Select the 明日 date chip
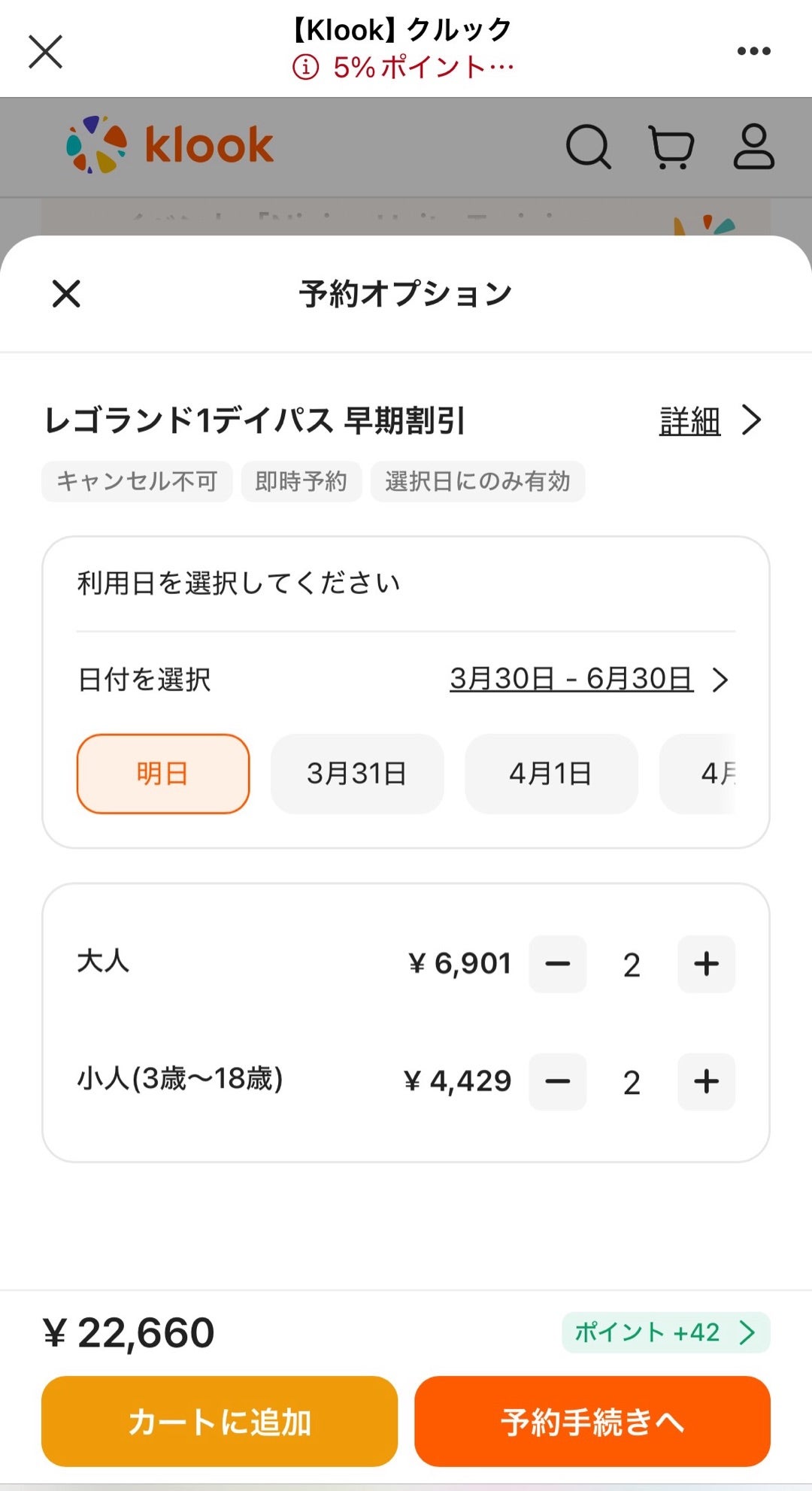This screenshot has height=1491, width=812. point(162,774)
